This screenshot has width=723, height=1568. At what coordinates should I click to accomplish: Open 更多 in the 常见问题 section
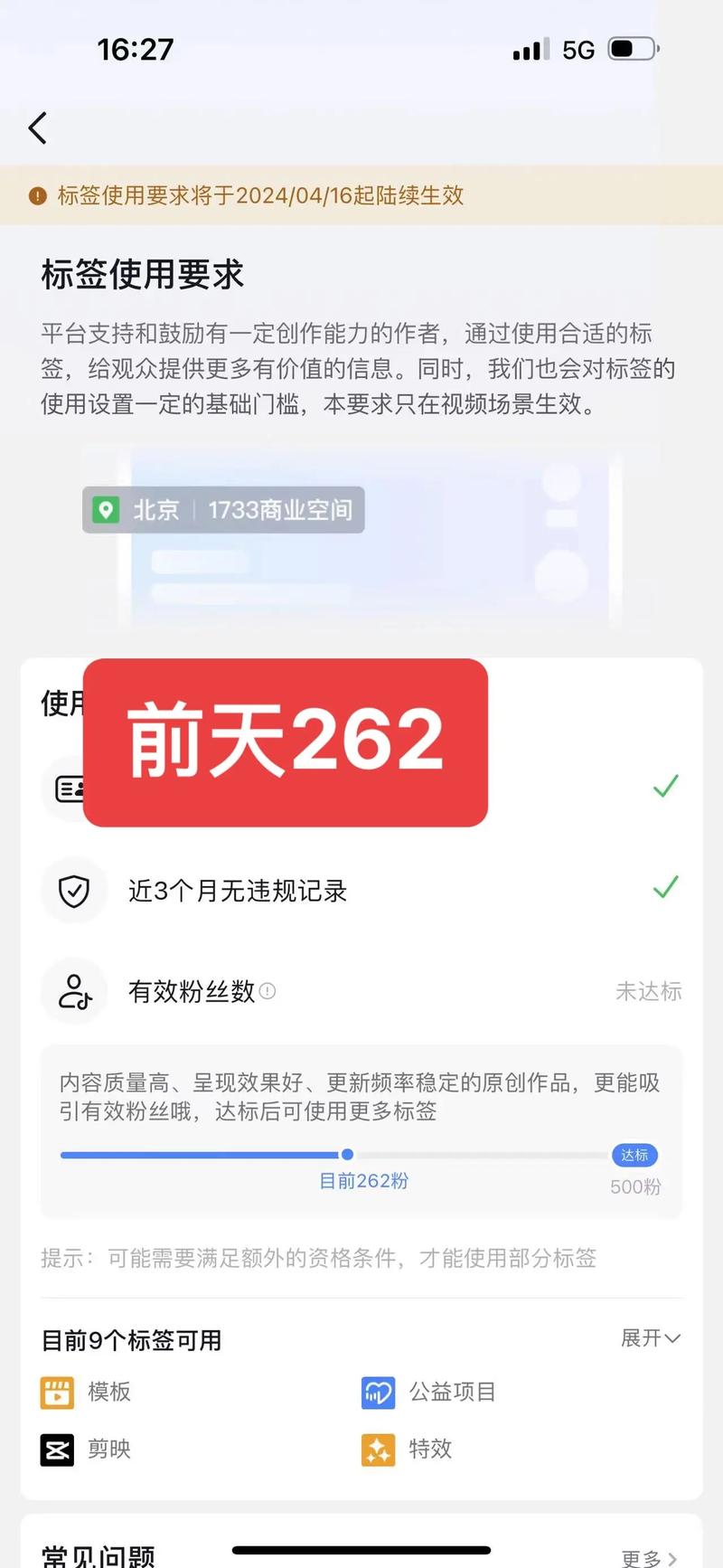point(648,1557)
